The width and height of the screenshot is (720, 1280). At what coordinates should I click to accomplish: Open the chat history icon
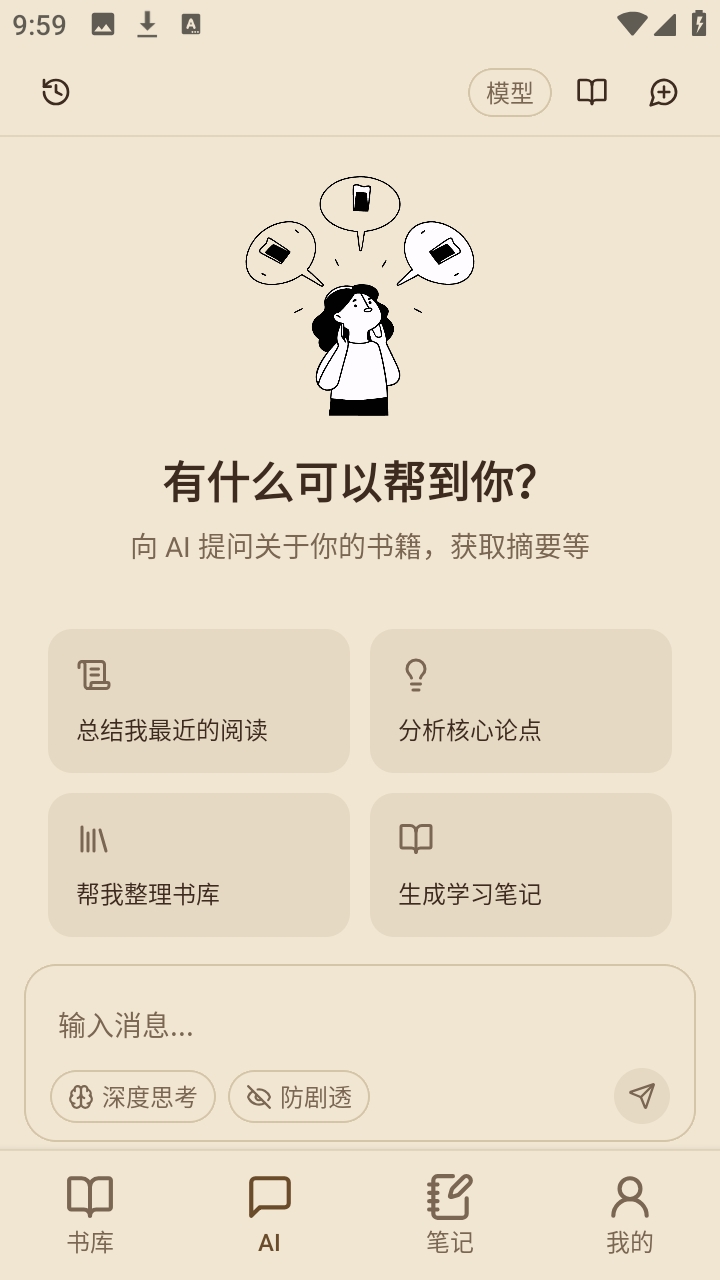tap(56, 92)
